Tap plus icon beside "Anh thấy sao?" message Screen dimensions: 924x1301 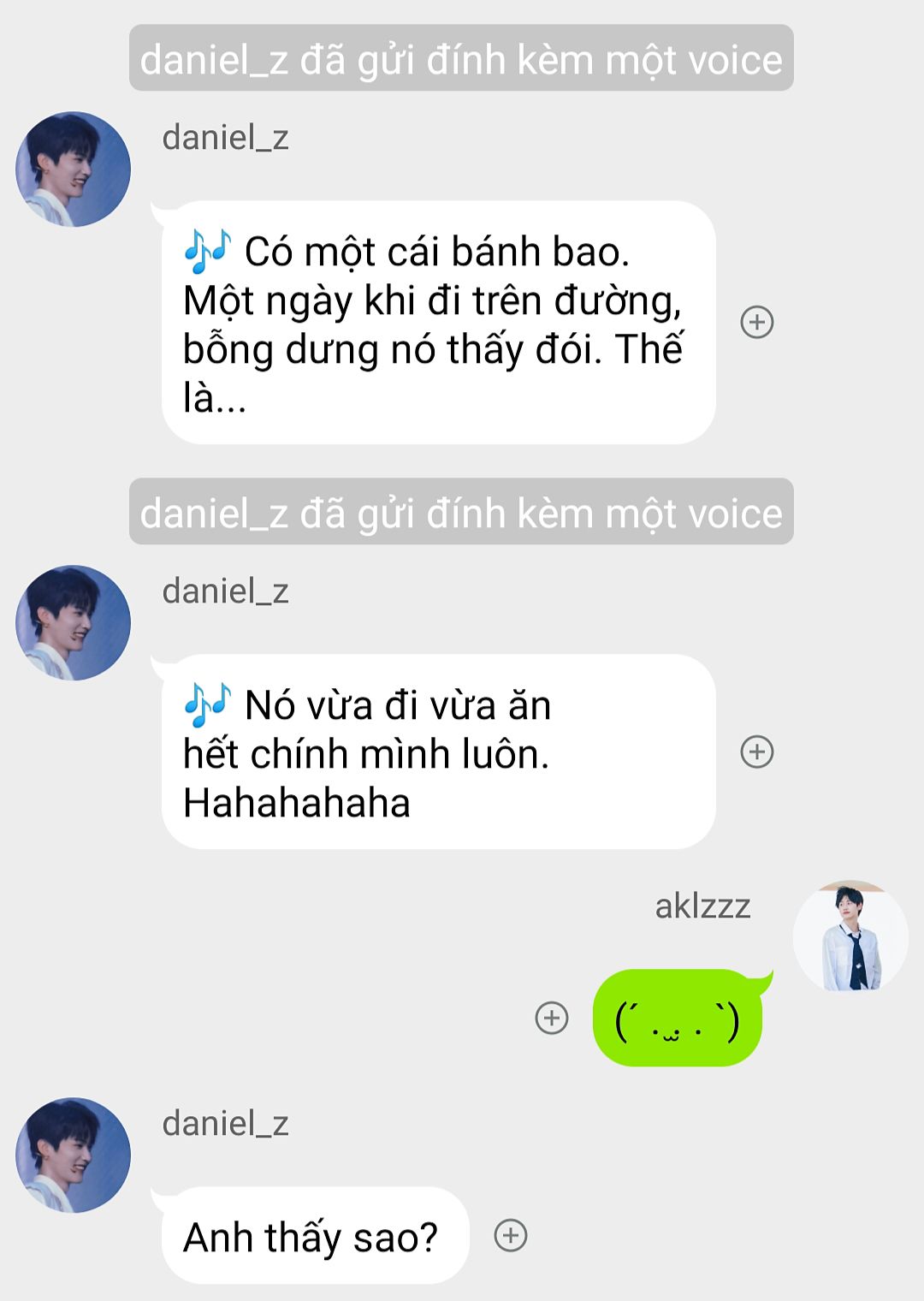point(511,1235)
